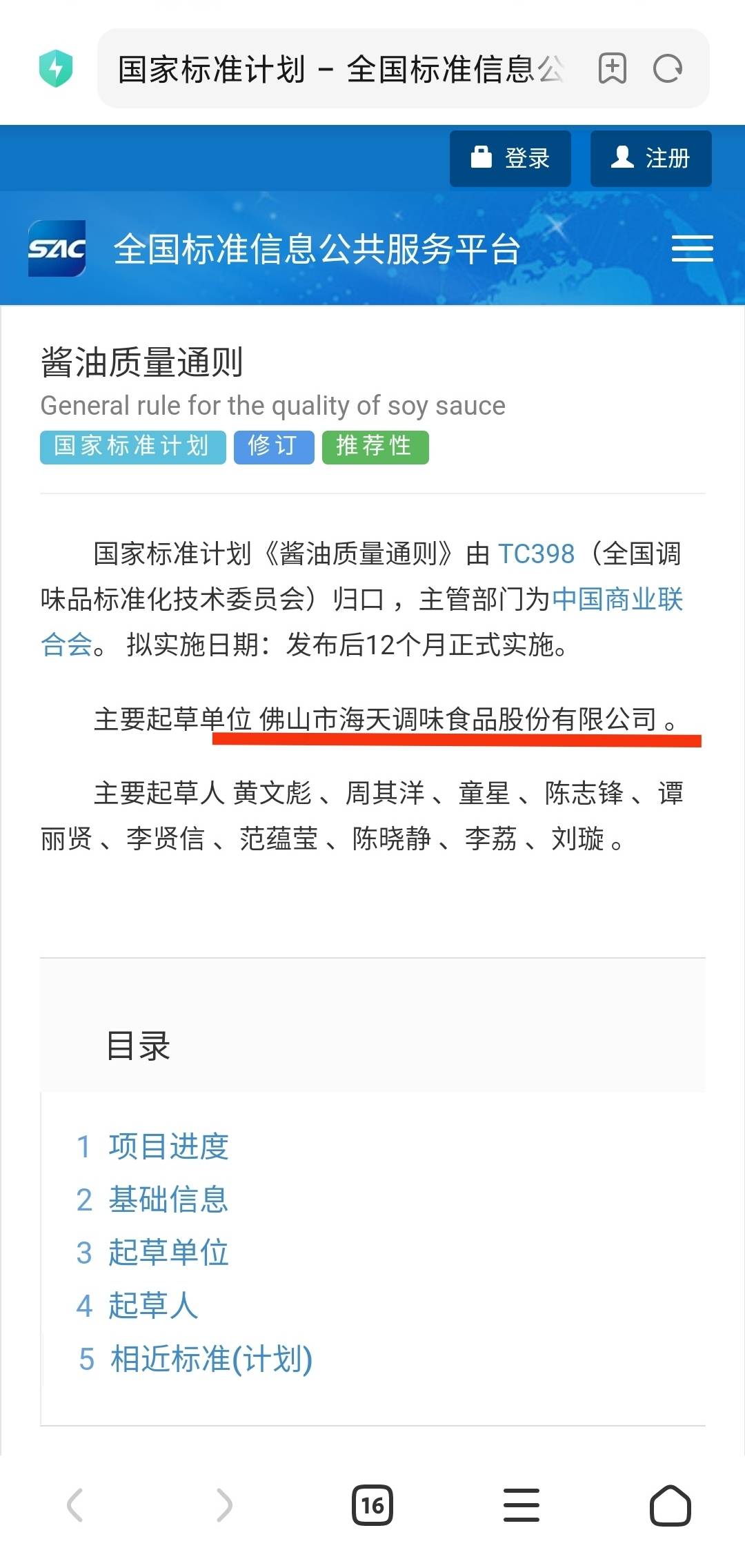Open the 中国商业联合会 link
Screen dimensions: 745x1568
(x=617, y=600)
